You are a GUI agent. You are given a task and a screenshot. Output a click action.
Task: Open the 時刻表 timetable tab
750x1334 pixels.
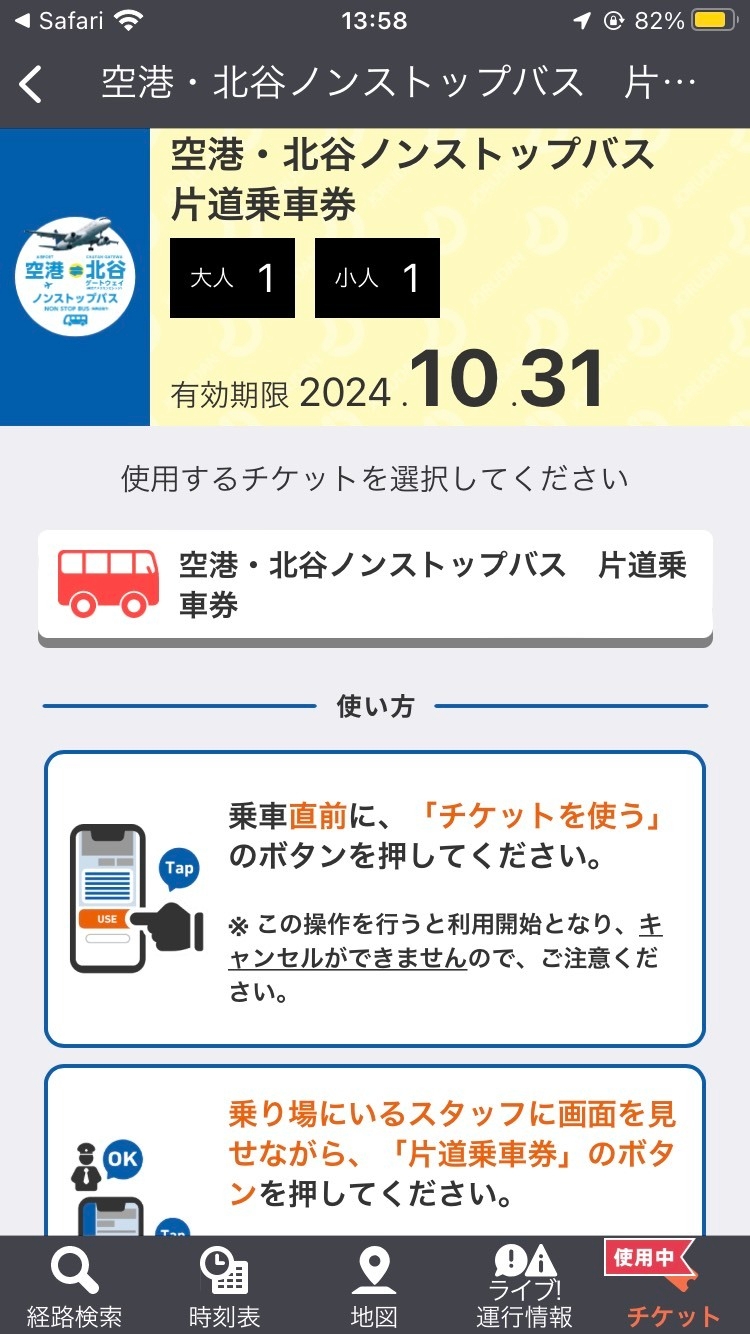click(x=224, y=1286)
